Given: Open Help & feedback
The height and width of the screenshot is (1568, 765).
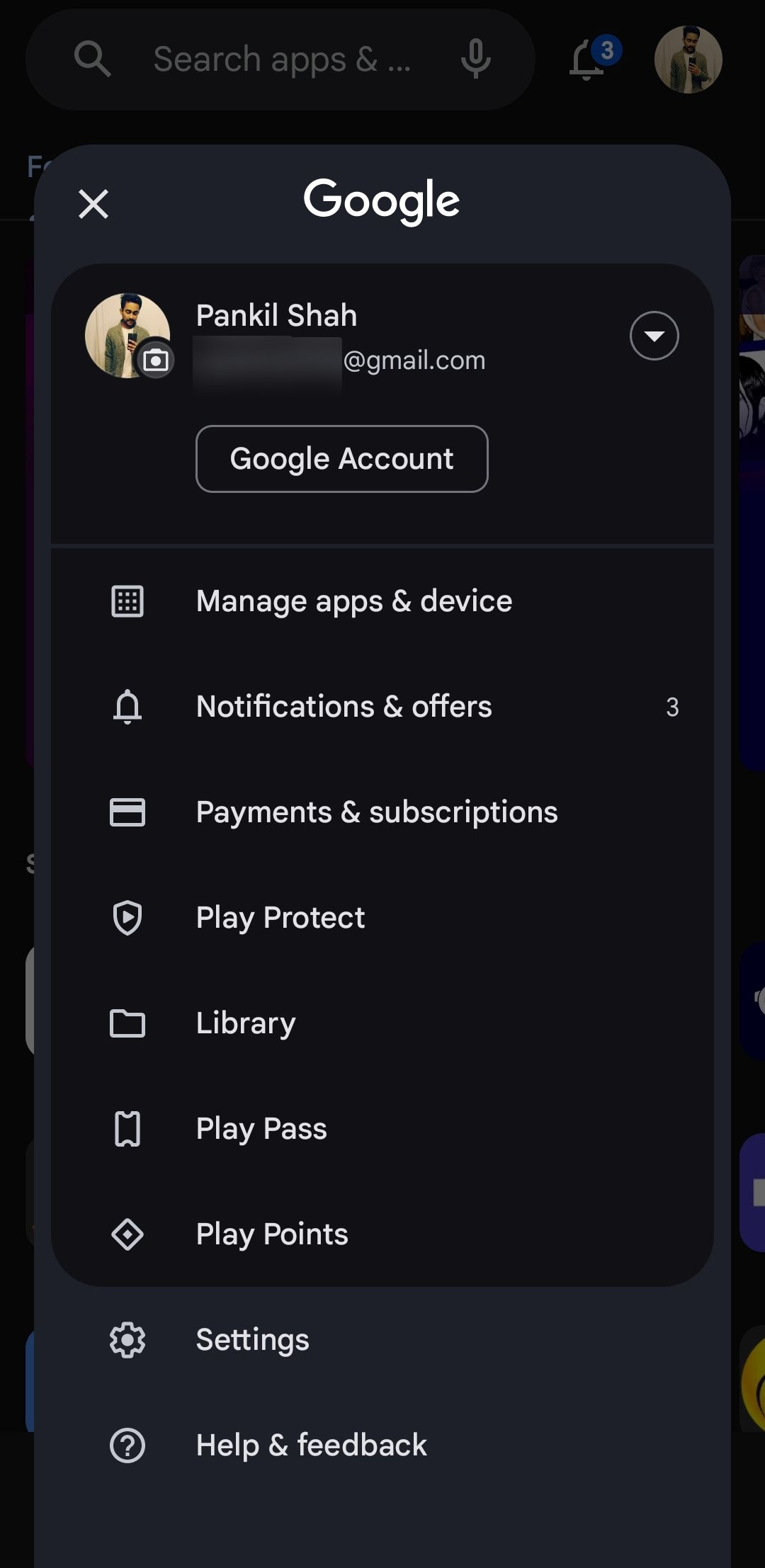Looking at the screenshot, I should click(x=311, y=1445).
